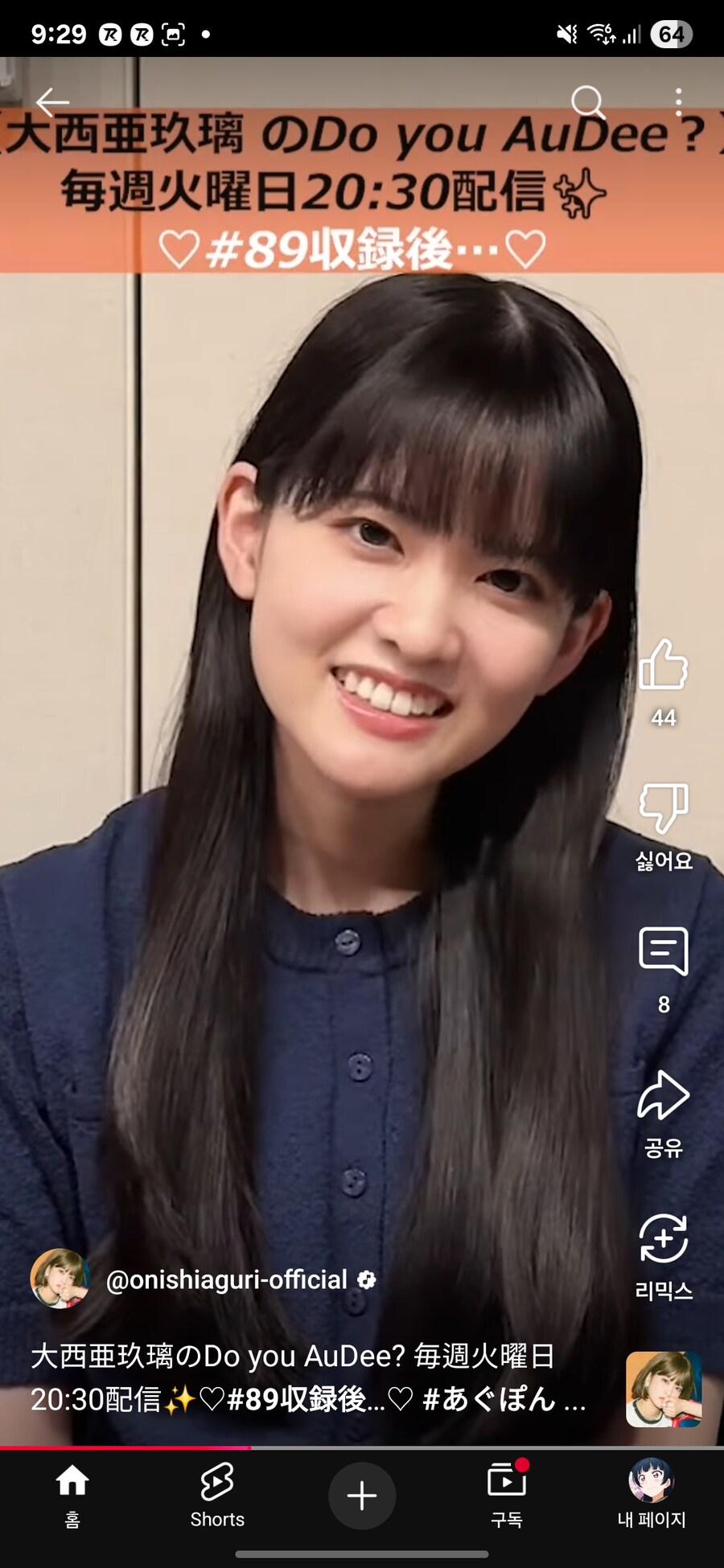This screenshot has width=724, height=1568.
Task: Open the @onishiaguri-official channel
Action: click(226, 1279)
